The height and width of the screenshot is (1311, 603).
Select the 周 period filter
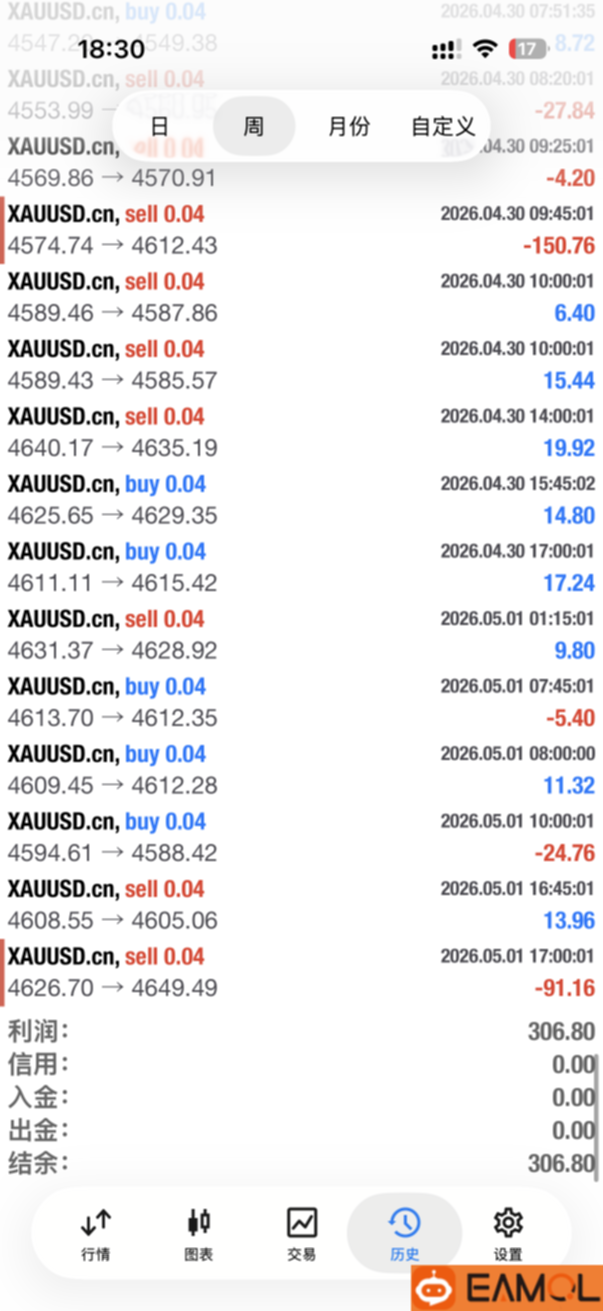coord(254,126)
